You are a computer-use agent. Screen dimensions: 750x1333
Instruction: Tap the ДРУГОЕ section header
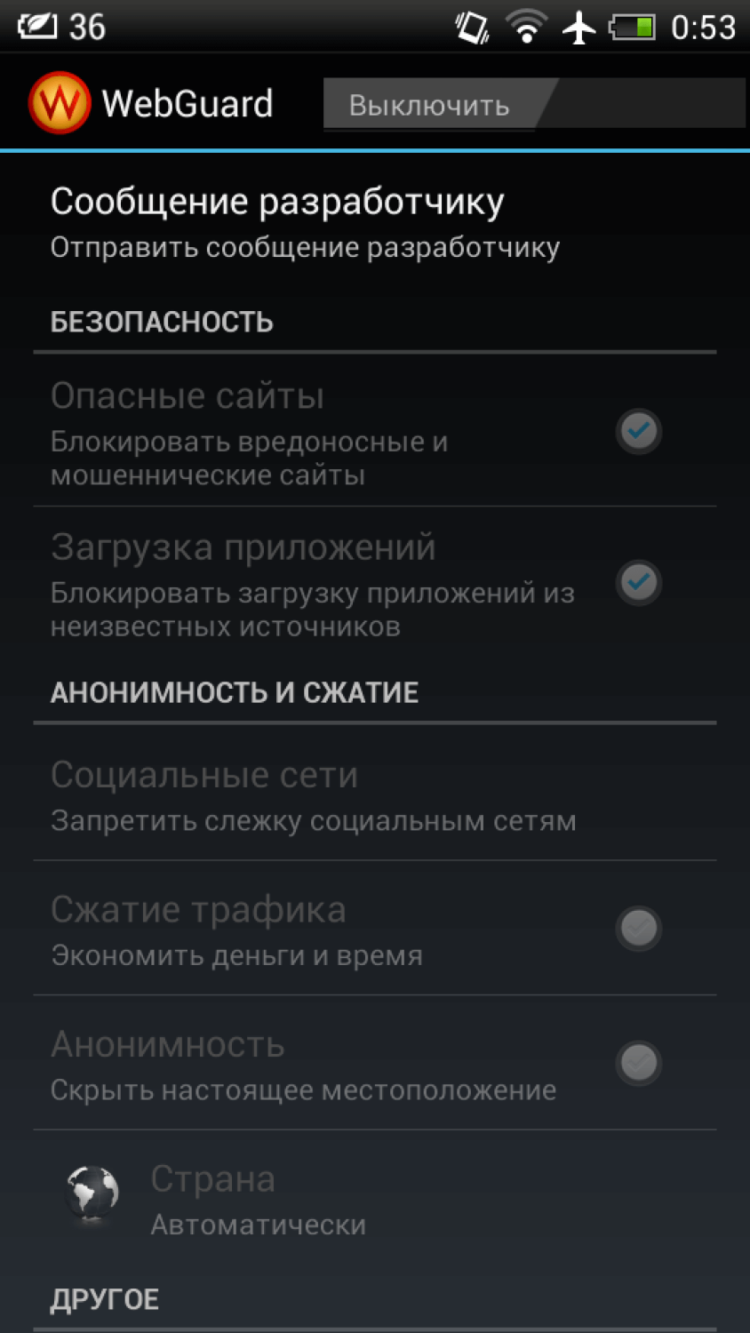[x=105, y=1298]
